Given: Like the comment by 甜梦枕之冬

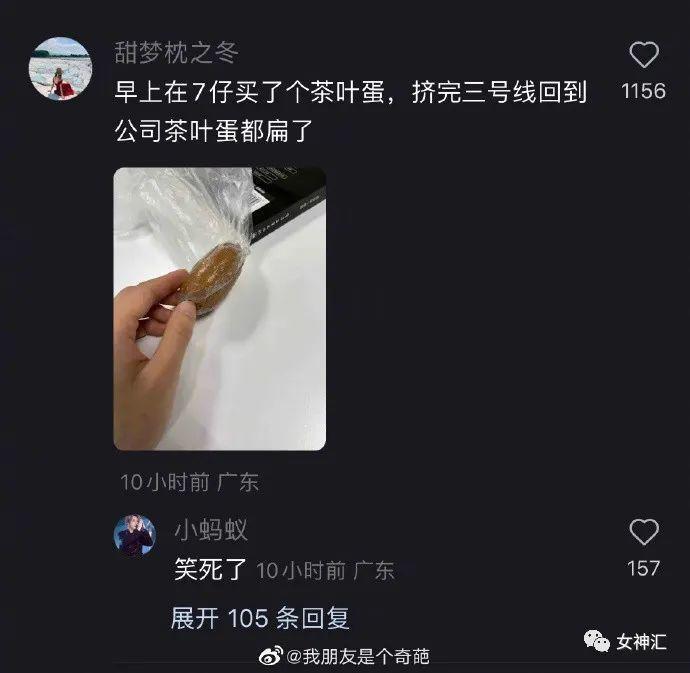Looking at the screenshot, I should click(643, 56).
